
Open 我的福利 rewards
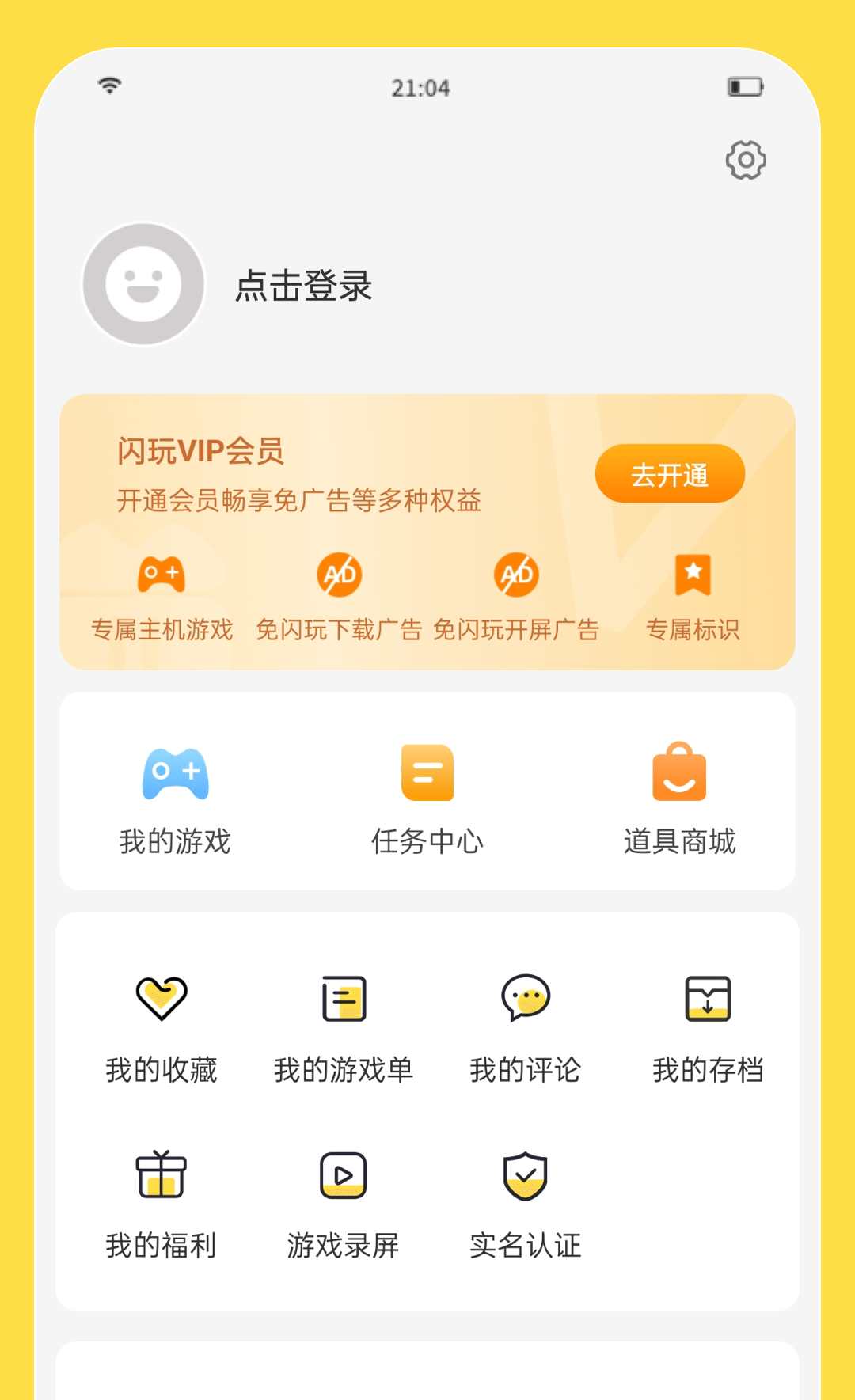pos(161,1203)
